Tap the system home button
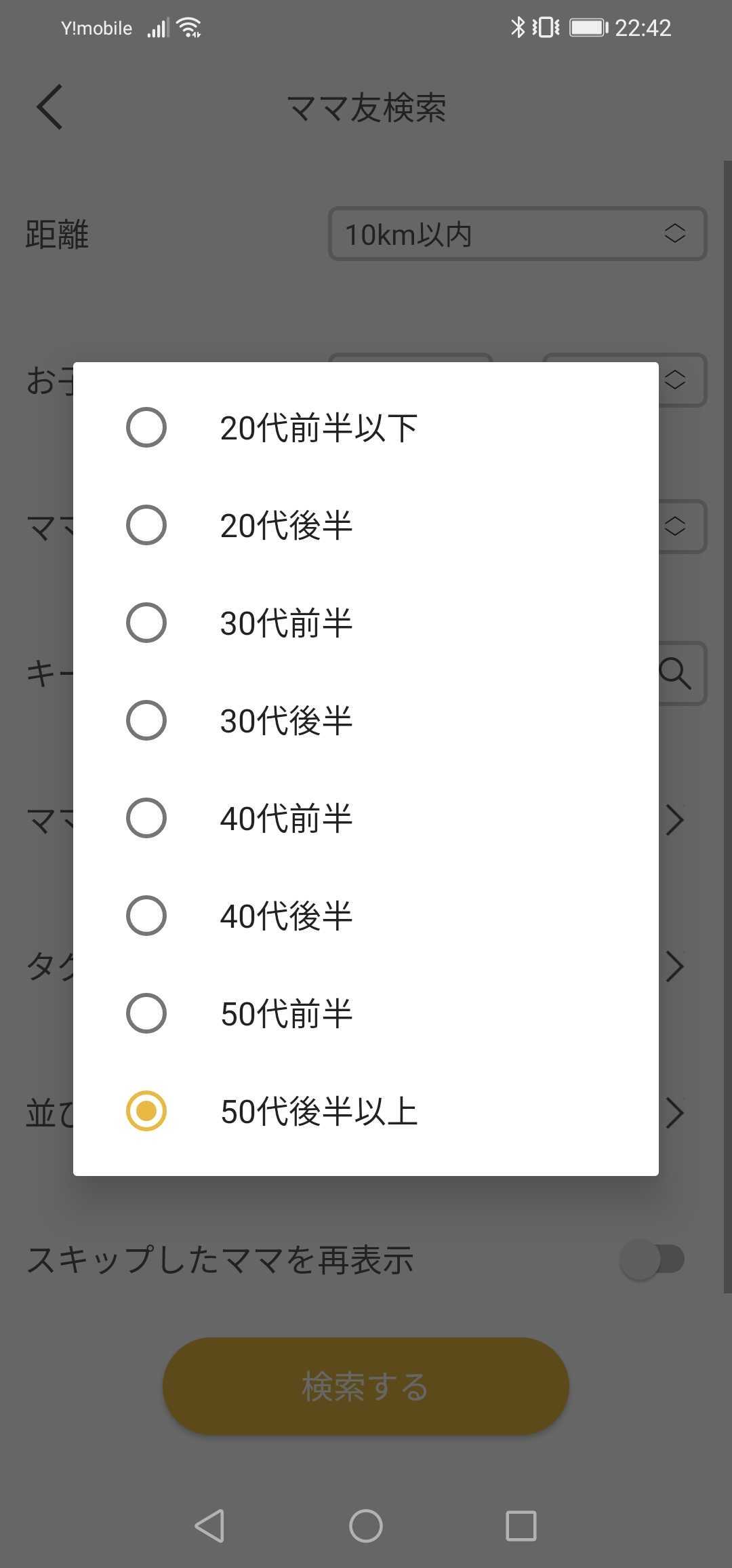 pos(366,1526)
